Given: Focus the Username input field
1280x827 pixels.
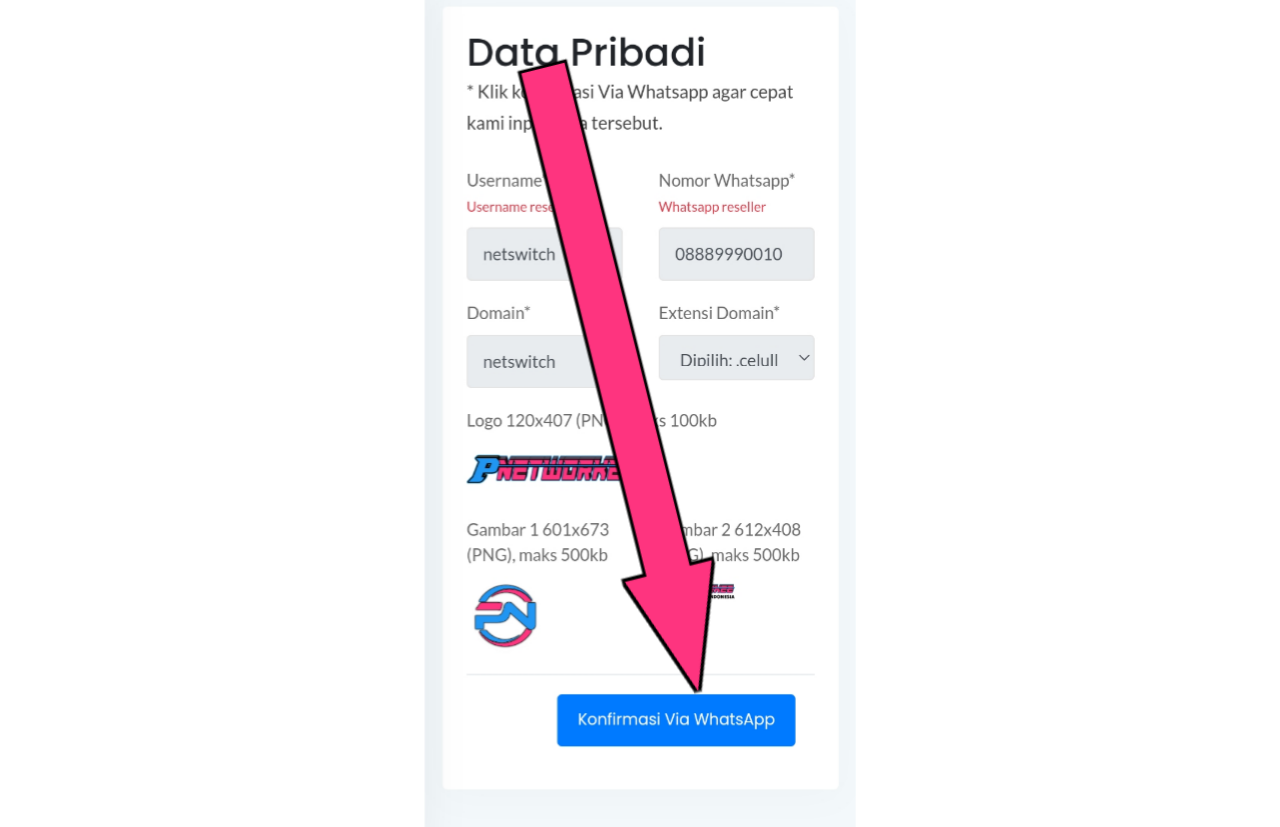Looking at the screenshot, I should pyautogui.click(x=515, y=254).
